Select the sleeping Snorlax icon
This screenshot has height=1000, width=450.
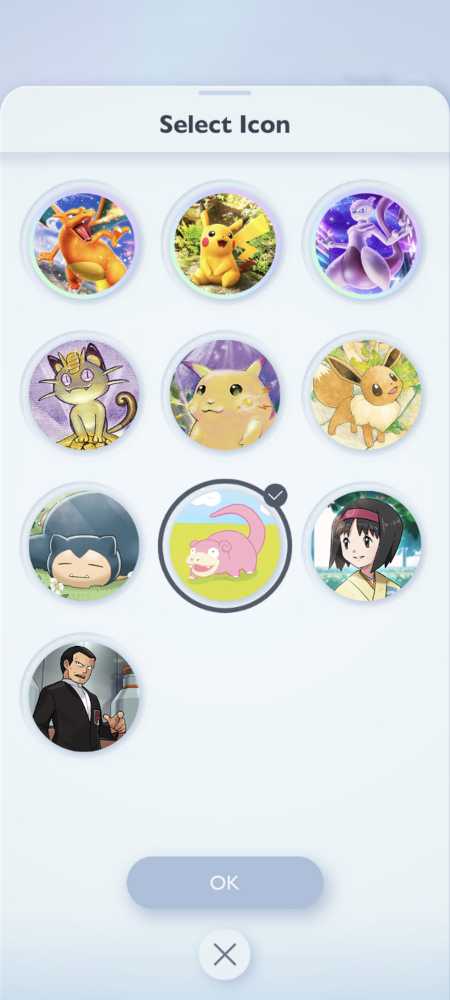click(84, 545)
